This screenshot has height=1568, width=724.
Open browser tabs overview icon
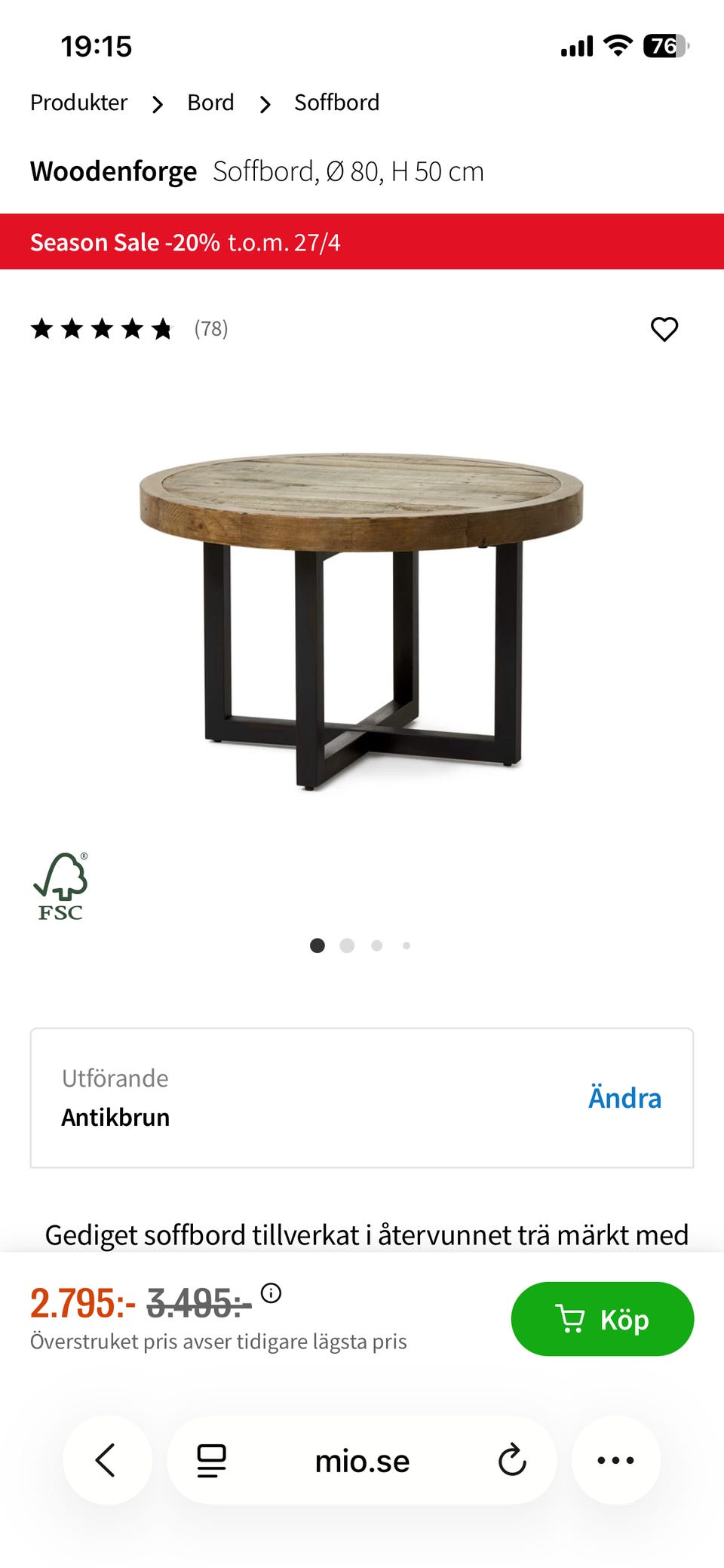211,1459
